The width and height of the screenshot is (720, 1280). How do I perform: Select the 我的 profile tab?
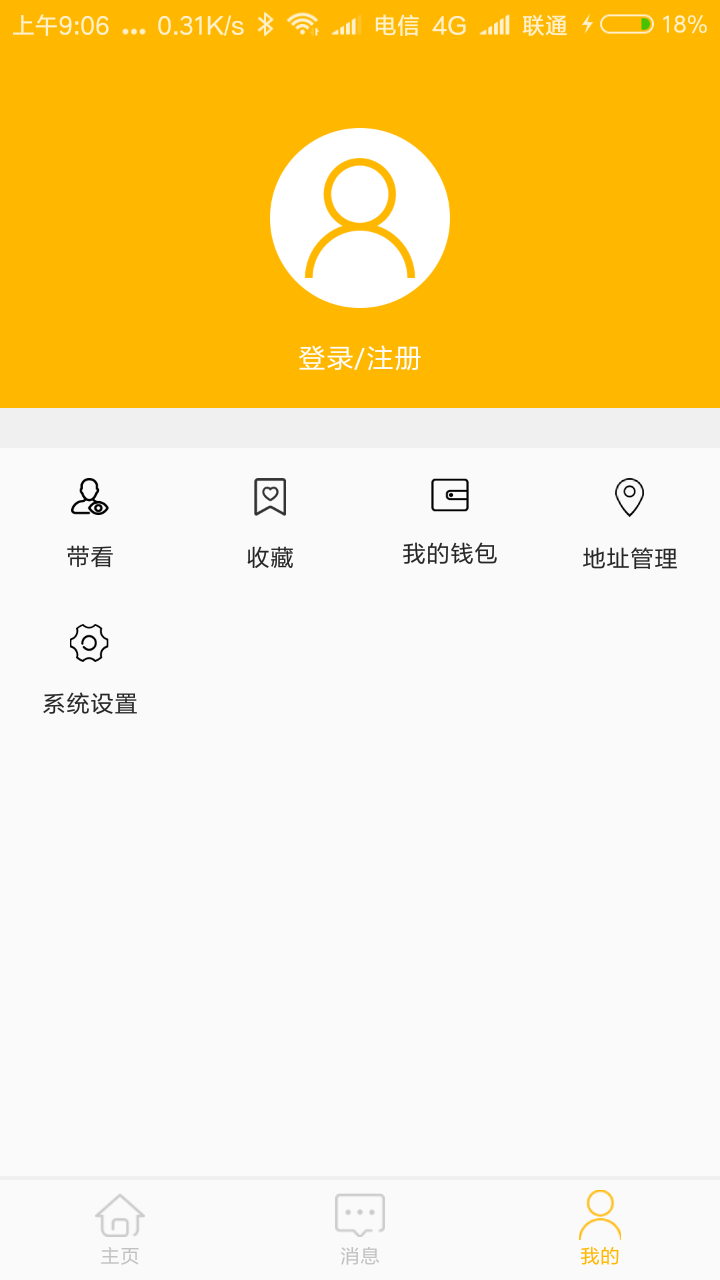(600, 1228)
